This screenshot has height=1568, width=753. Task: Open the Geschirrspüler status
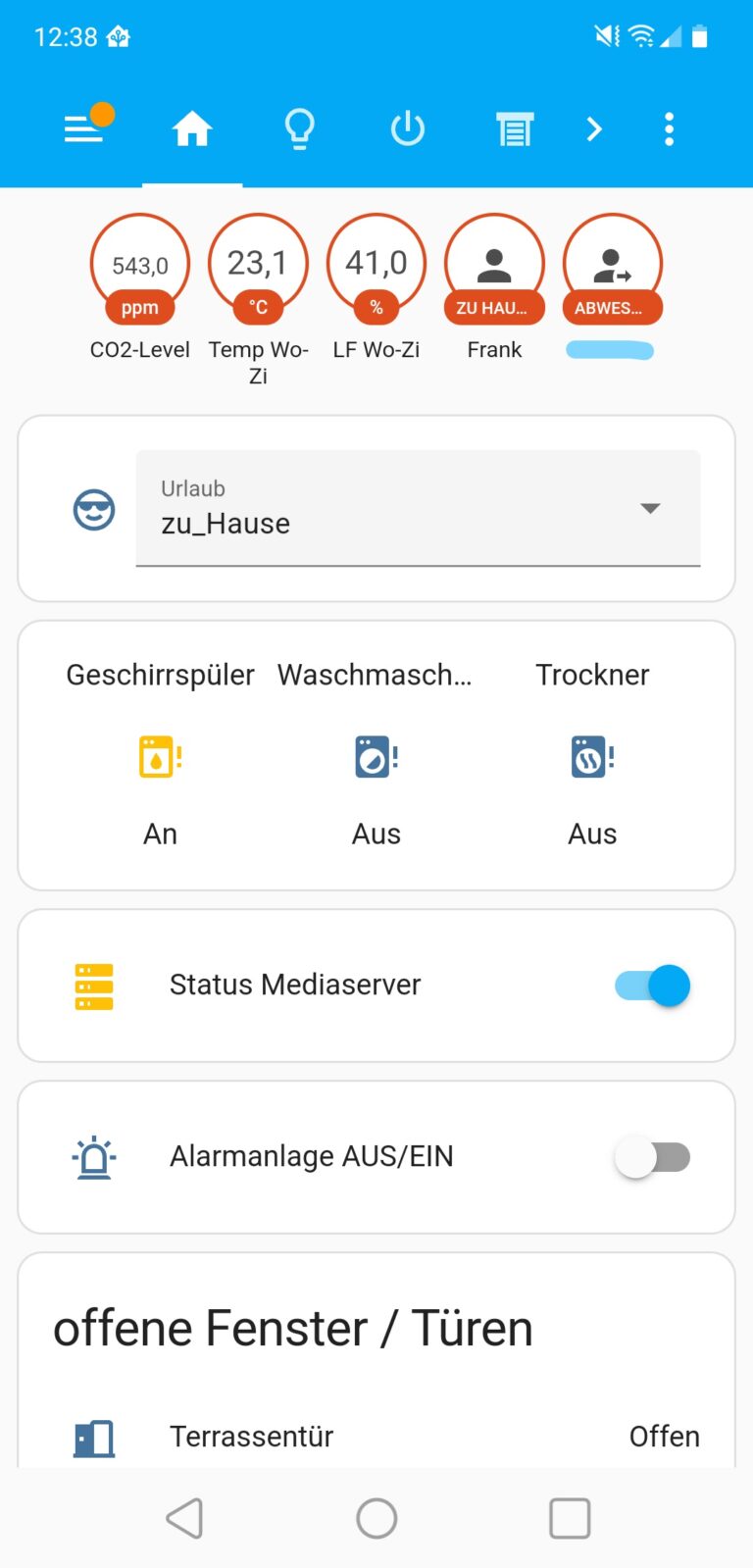[x=161, y=753]
